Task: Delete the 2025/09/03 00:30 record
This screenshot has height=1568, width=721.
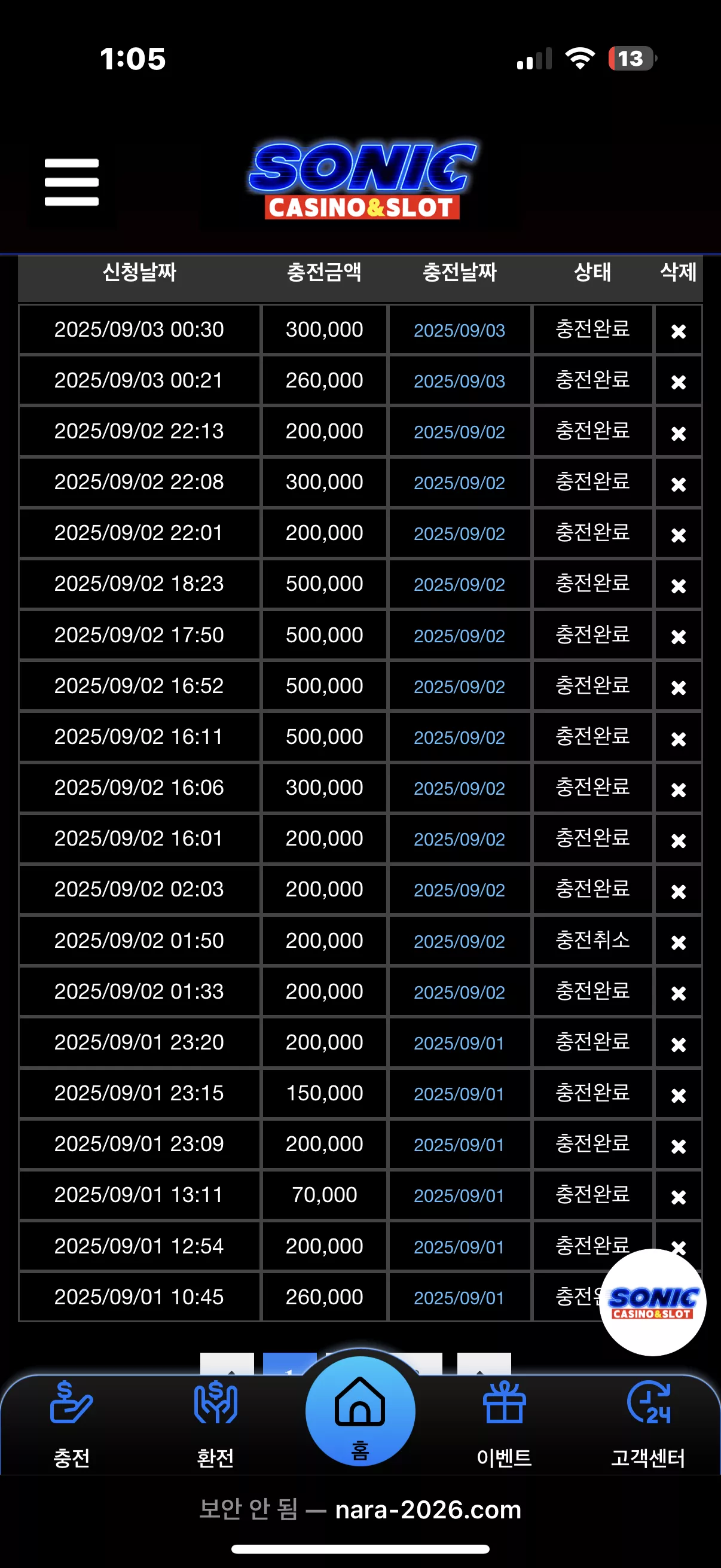Action: point(679,331)
